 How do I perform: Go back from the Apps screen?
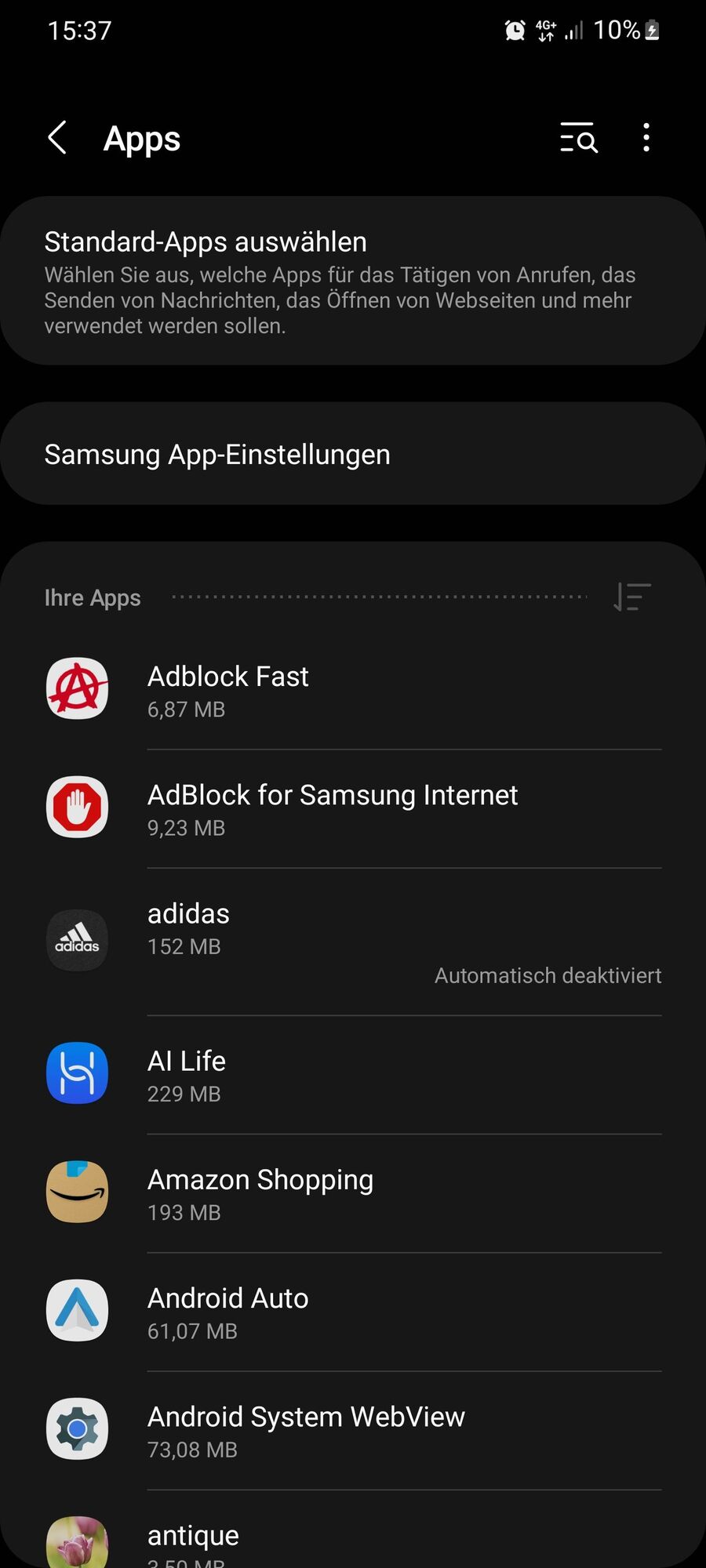point(57,139)
